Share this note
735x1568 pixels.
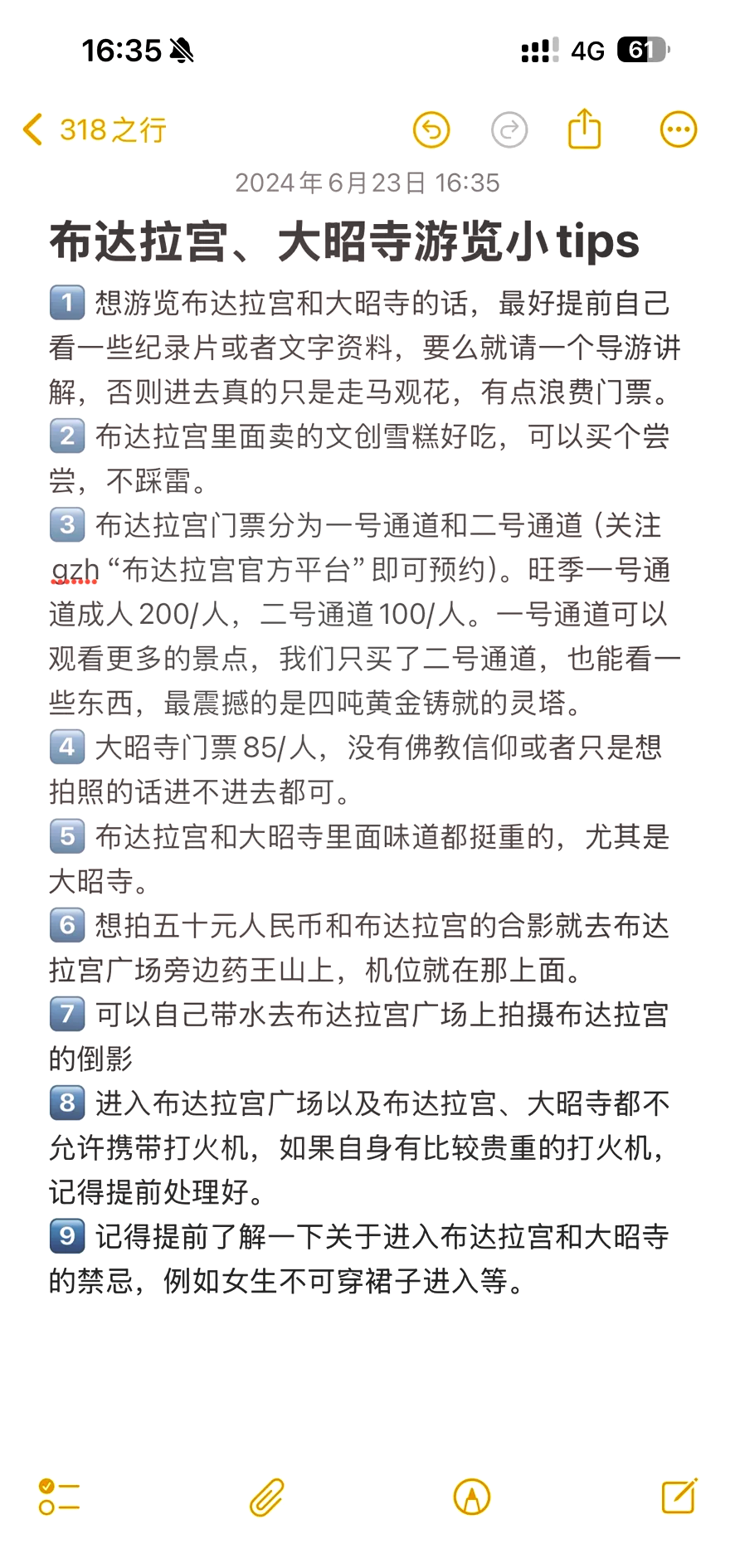click(585, 129)
